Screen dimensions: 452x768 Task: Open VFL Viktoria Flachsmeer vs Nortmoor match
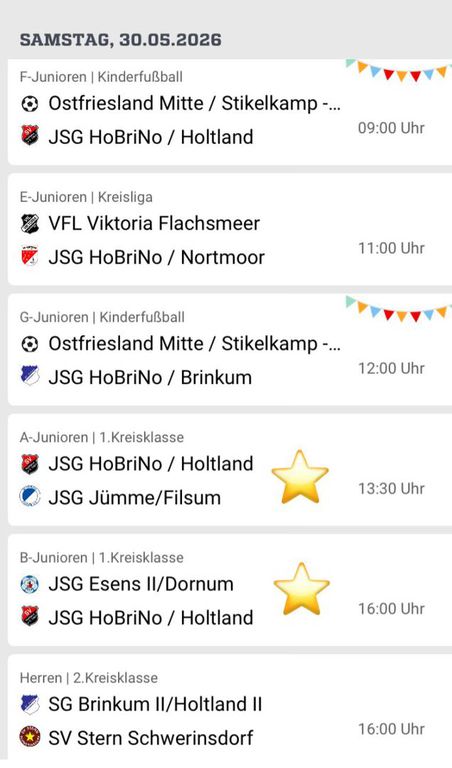pos(230,229)
